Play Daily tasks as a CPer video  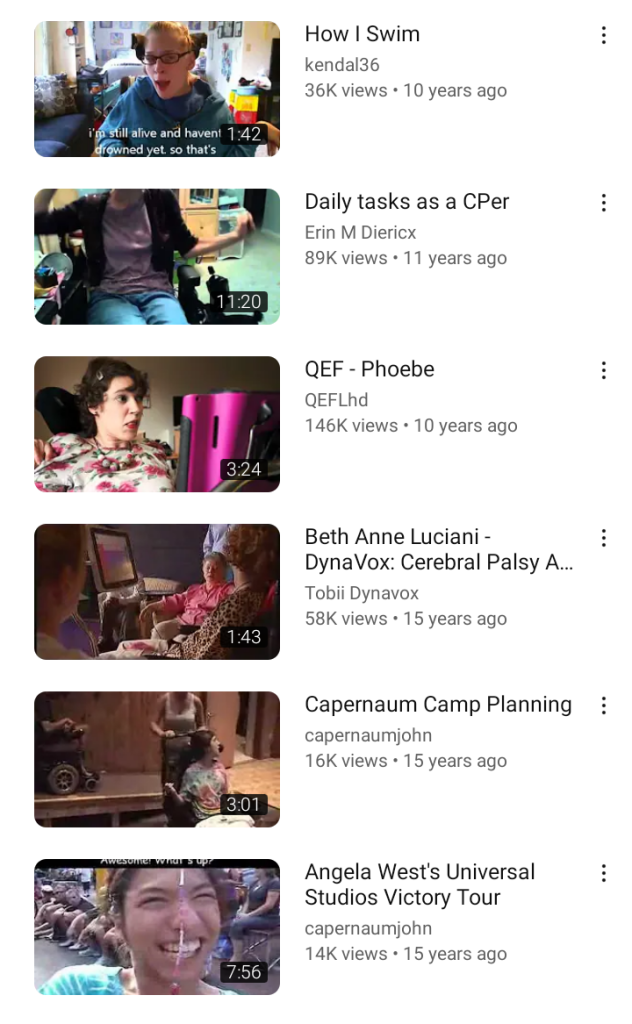(x=157, y=256)
